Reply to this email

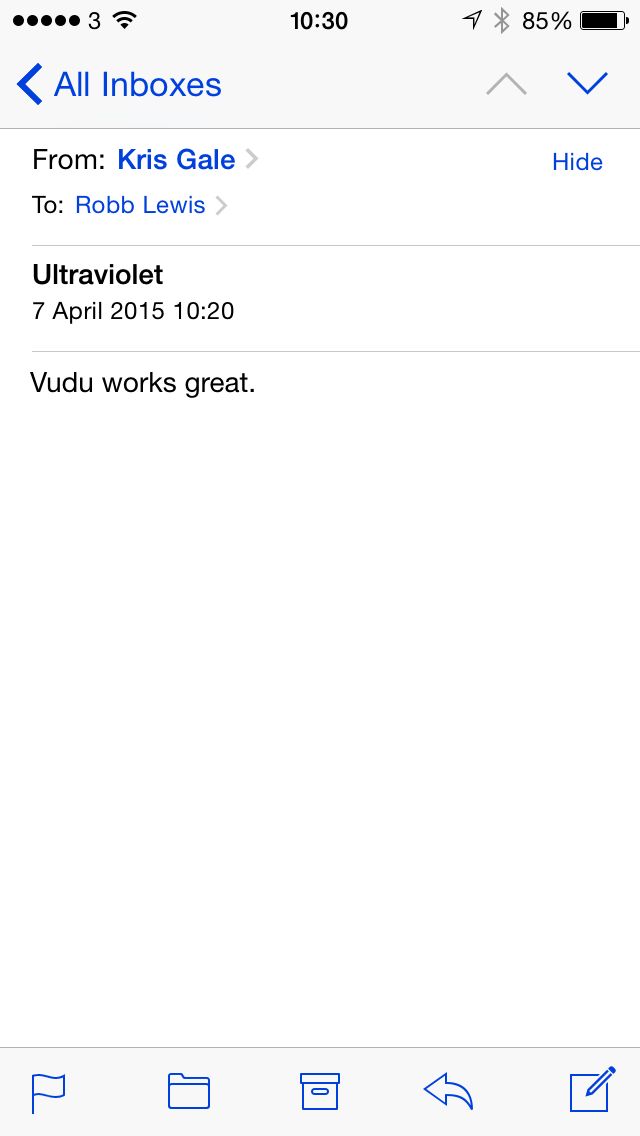pyautogui.click(x=448, y=1092)
